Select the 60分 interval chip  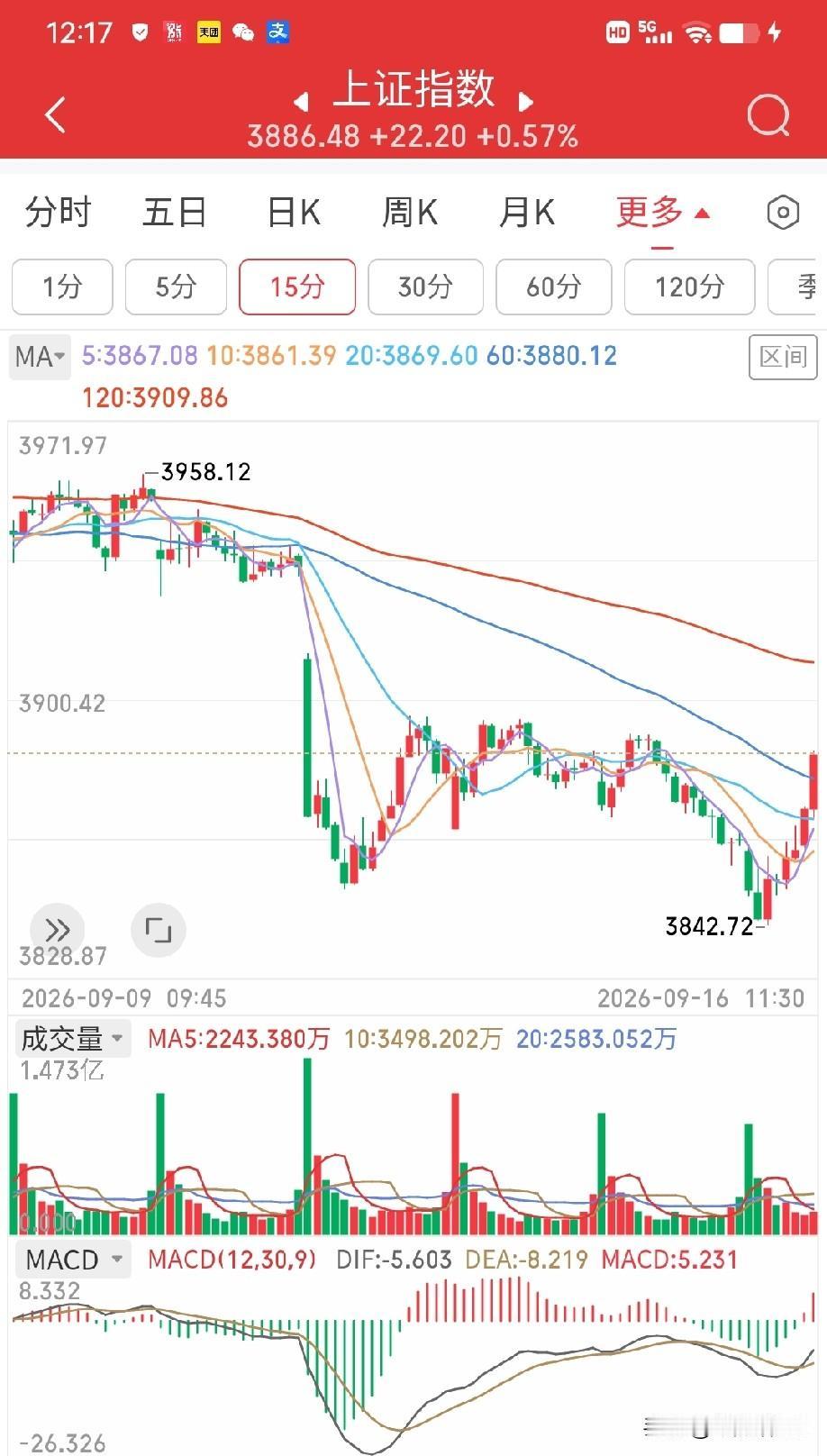point(554,287)
